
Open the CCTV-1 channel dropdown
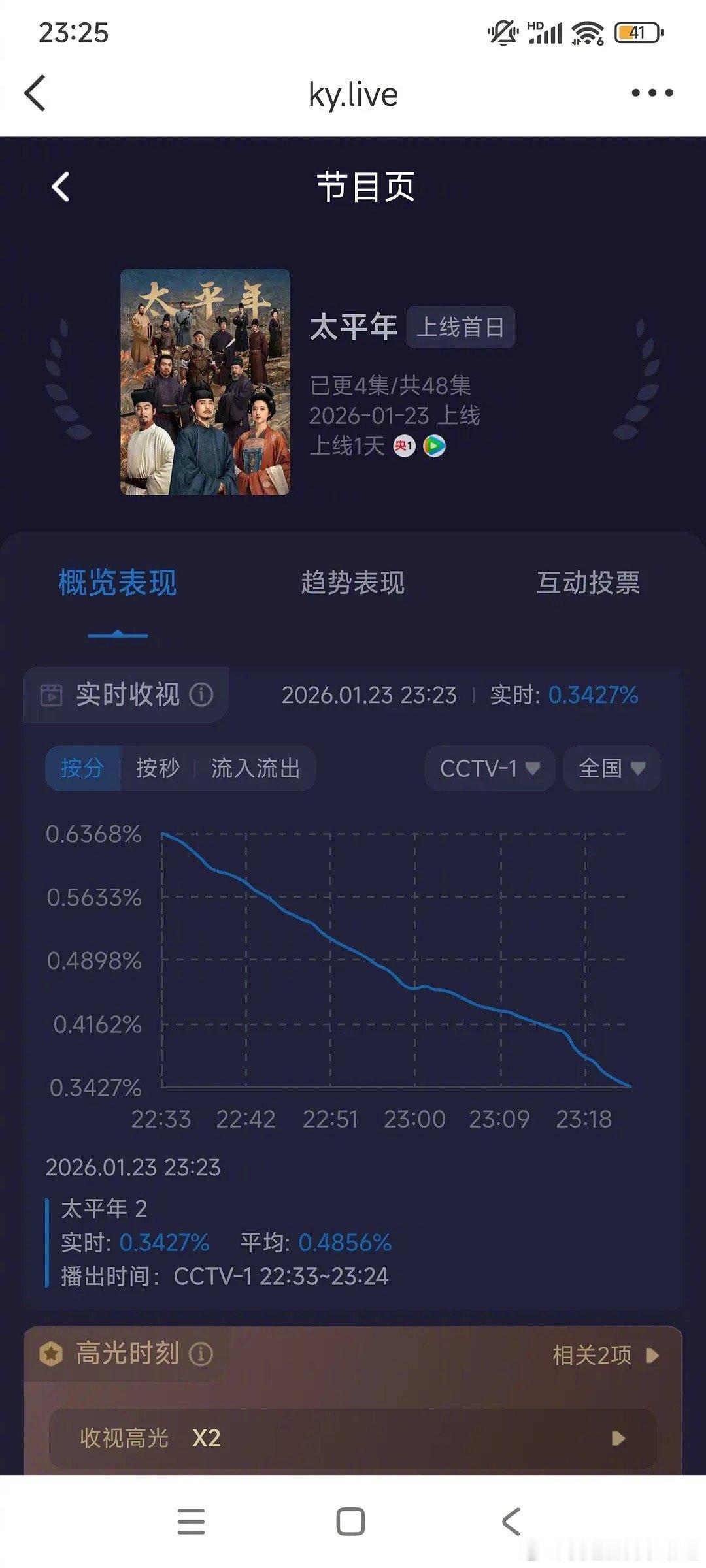(x=489, y=768)
